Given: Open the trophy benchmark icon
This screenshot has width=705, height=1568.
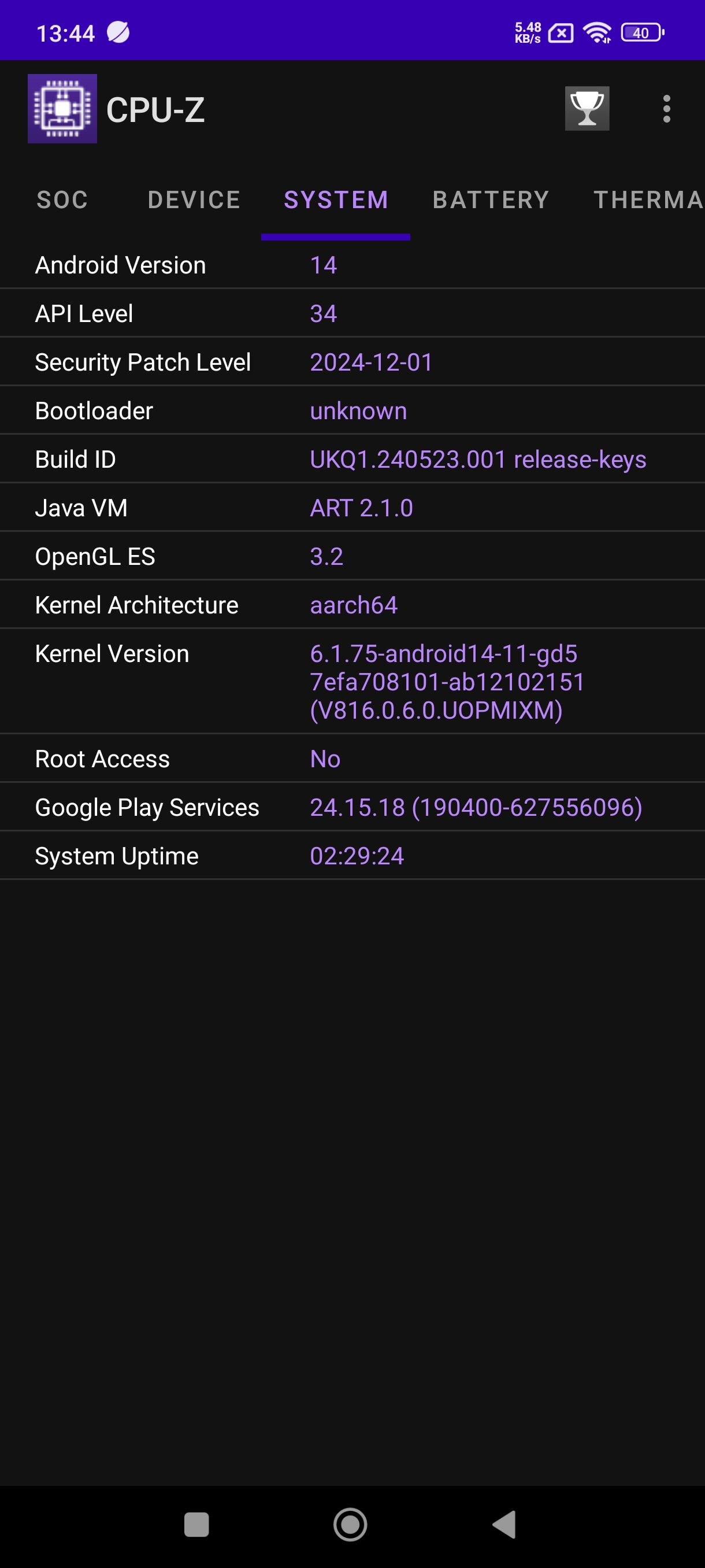Looking at the screenshot, I should (x=587, y=109).
